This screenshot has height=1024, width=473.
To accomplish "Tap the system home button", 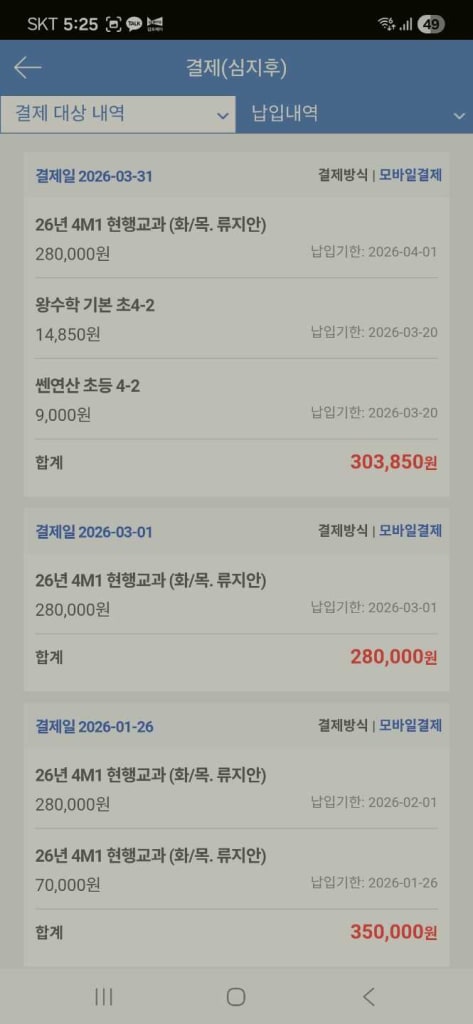I will click(x=236, y=997).
